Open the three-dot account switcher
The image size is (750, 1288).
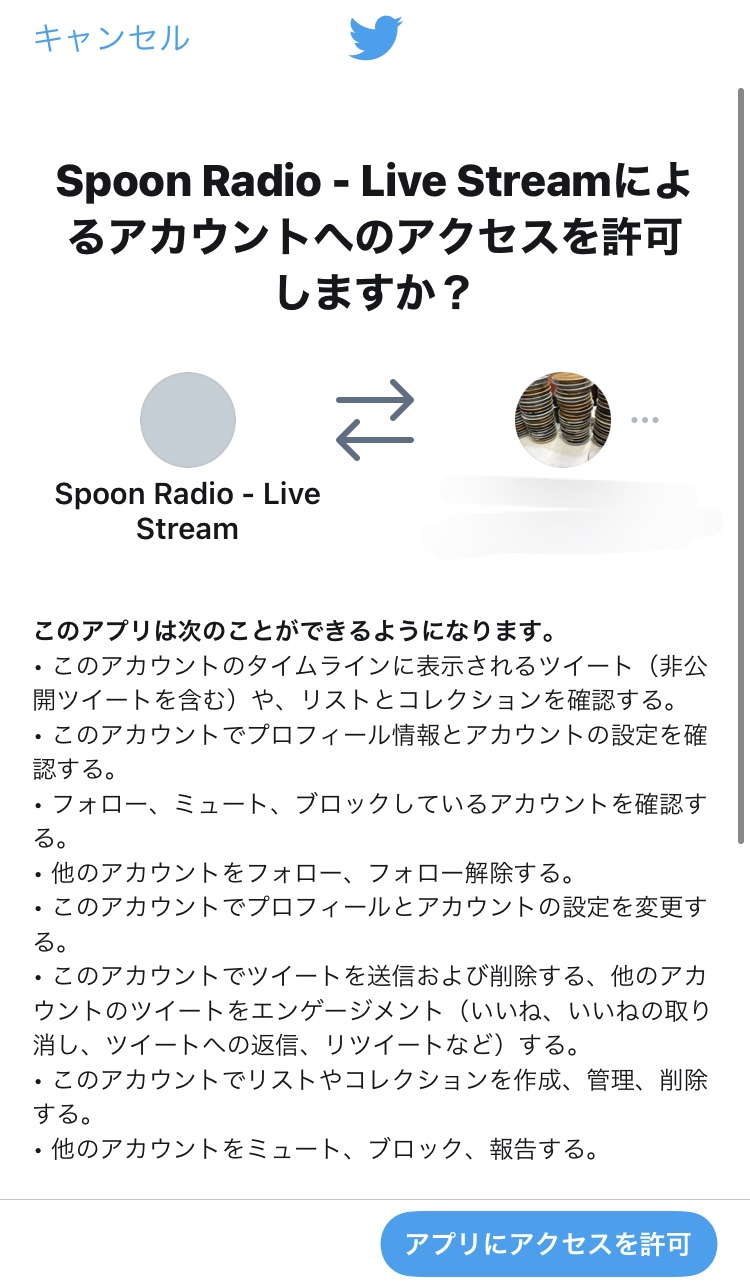point(645,420)
